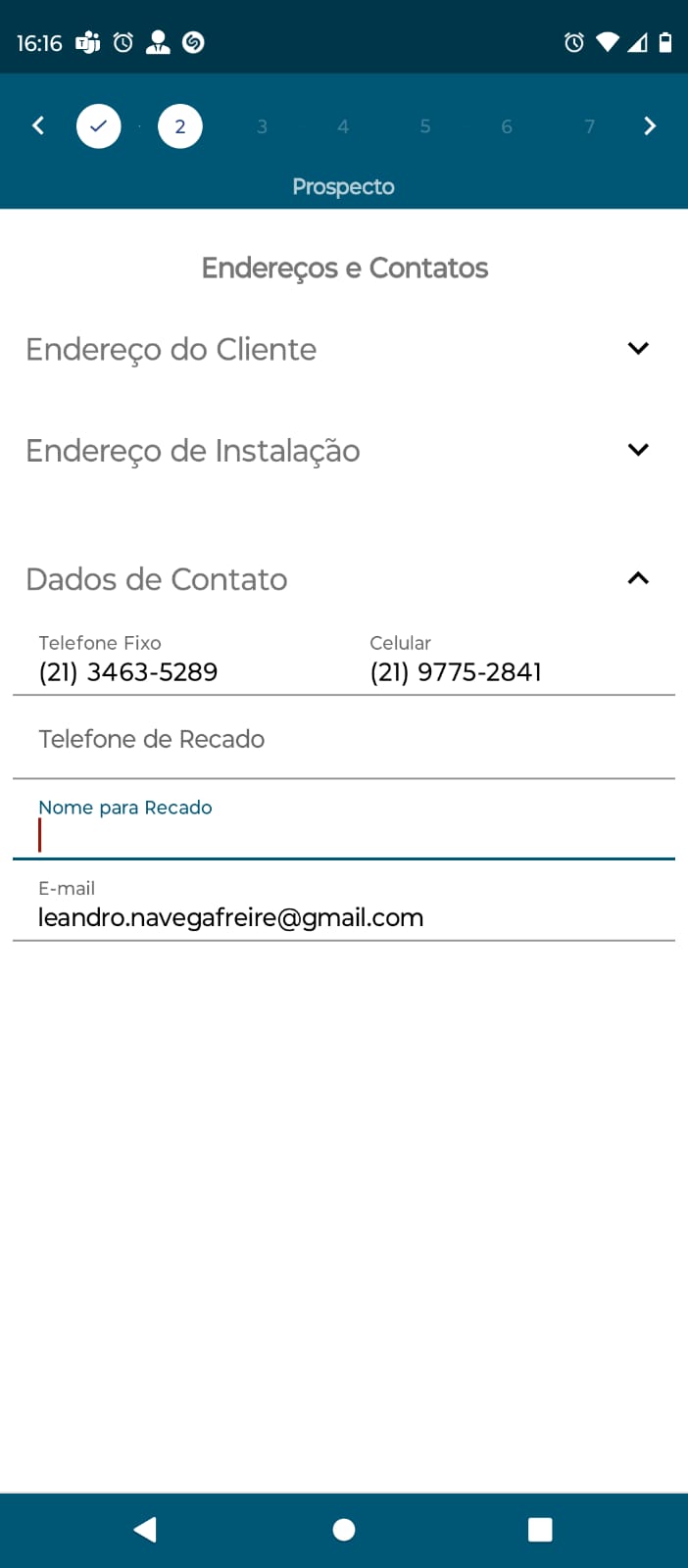
Task: Tap the Telefone de Recado field
Action: pos(343,740)
